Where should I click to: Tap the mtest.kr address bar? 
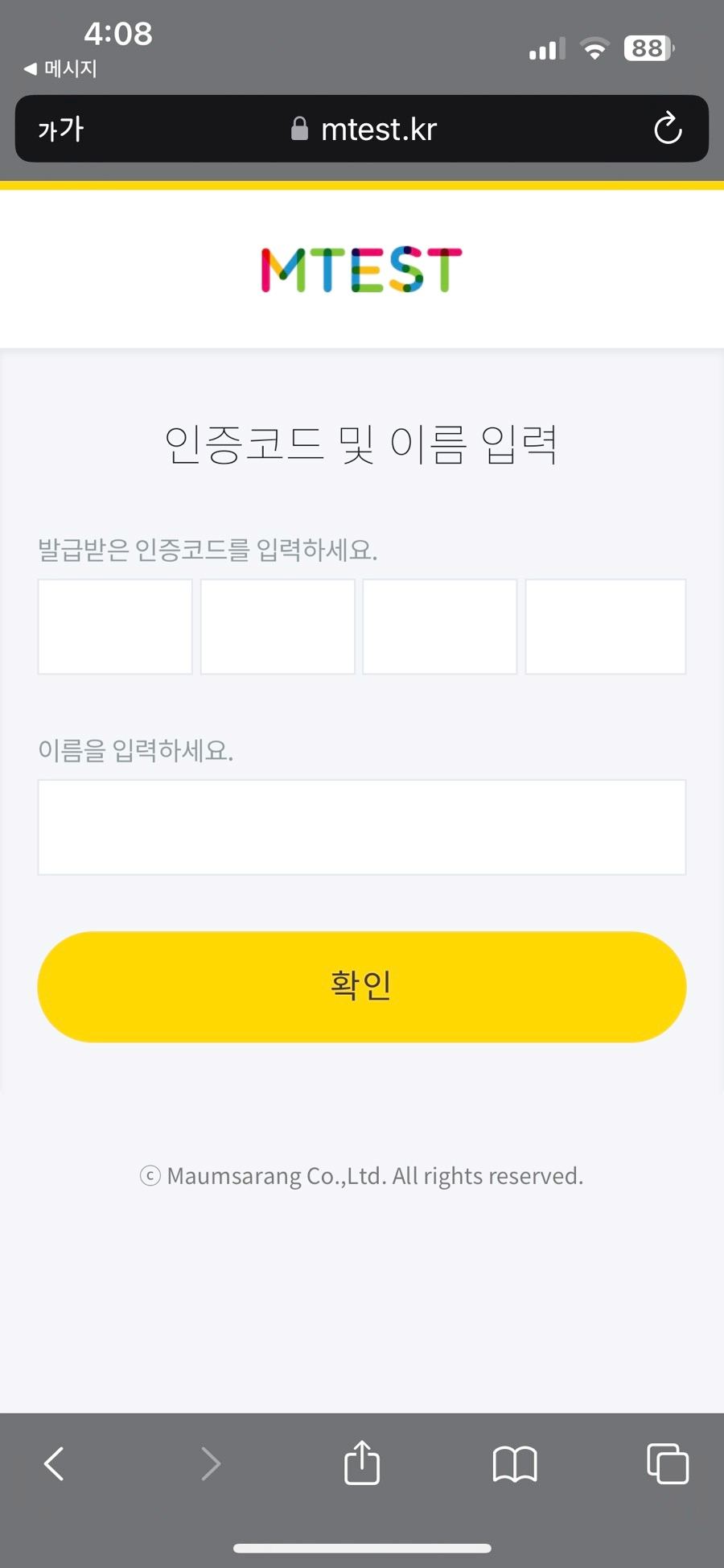362,129
